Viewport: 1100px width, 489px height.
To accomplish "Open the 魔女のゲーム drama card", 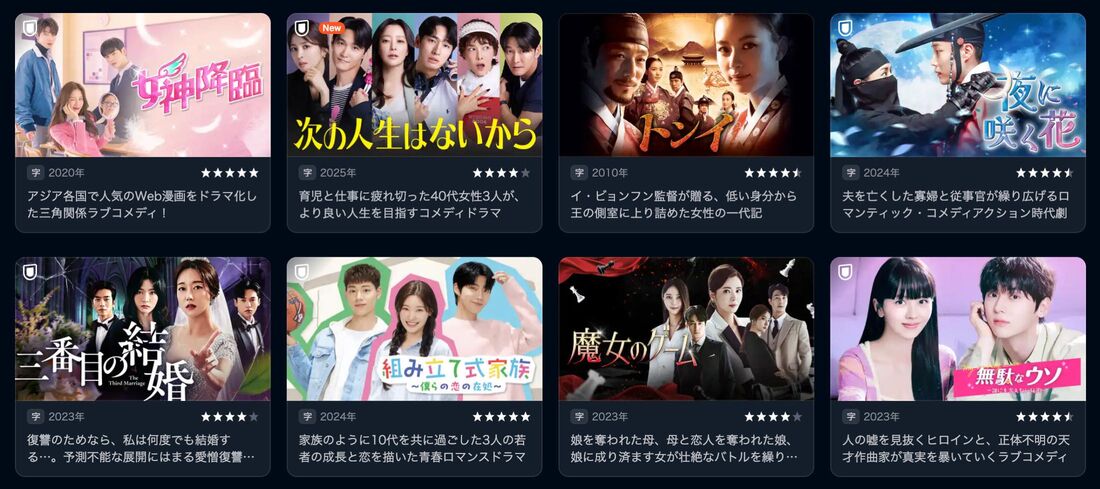I will coord(686,330).
